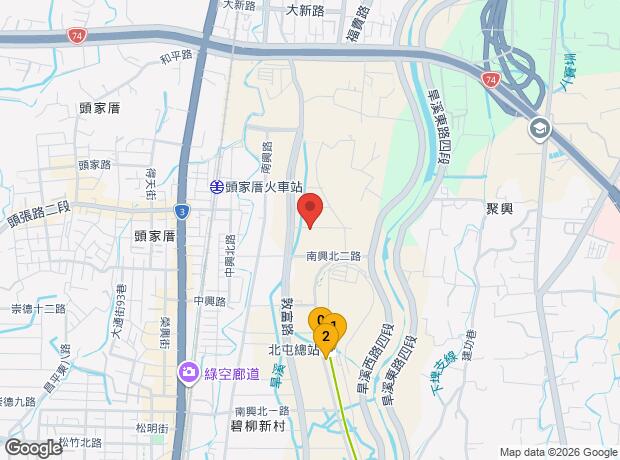
Task: Open the 頭家厝火車站 station icon
Action: (x=215, y=186)
